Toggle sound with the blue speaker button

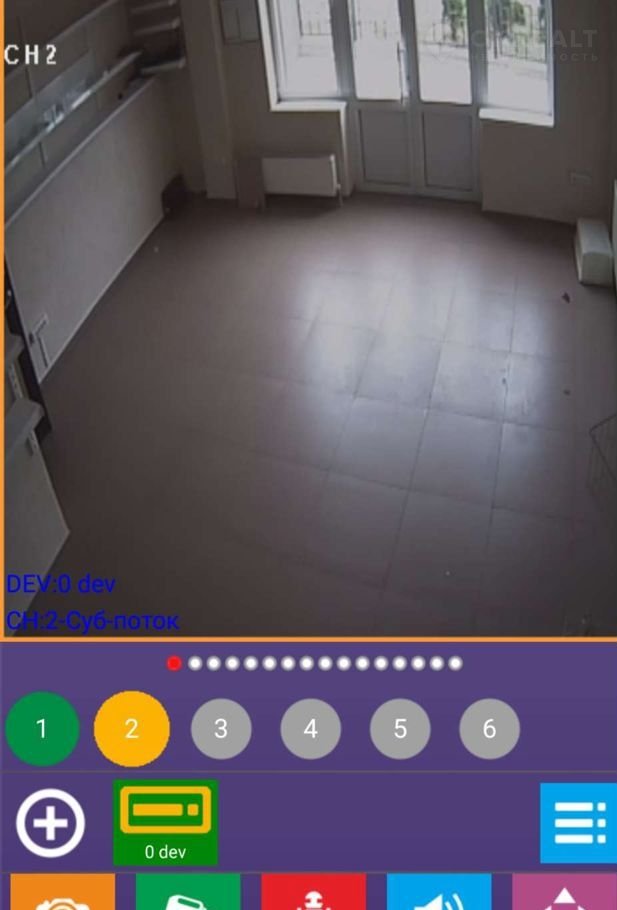point(439,893)
